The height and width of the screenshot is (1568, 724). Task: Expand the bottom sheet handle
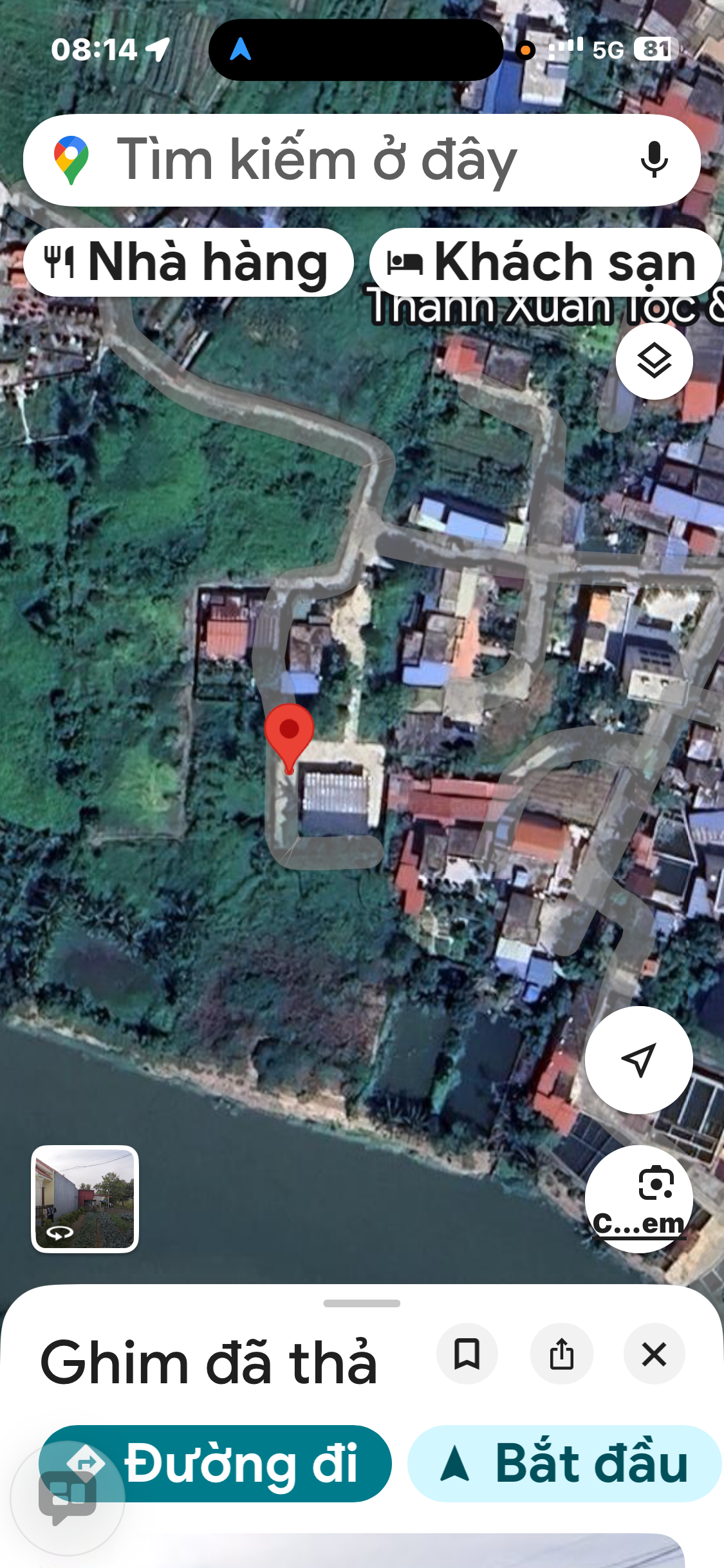pyautogui.click(x=362, y=1303)
